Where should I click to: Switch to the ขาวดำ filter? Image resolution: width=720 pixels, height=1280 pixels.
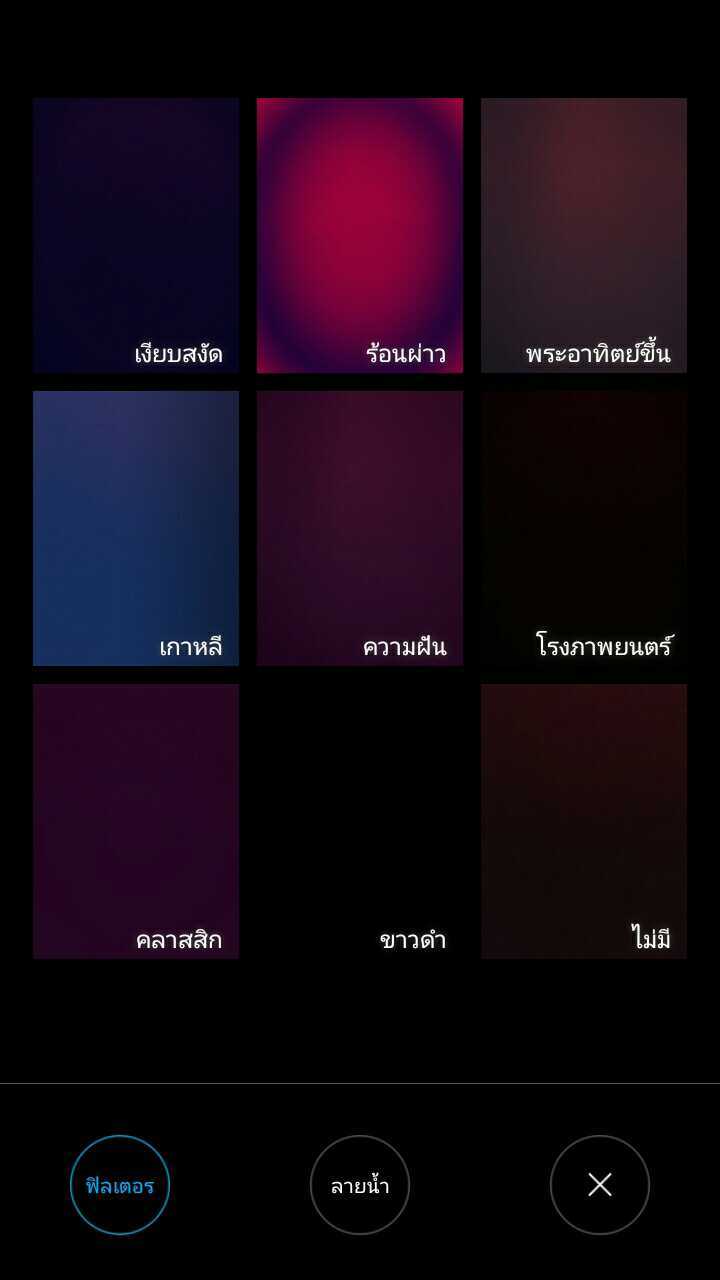360,821
